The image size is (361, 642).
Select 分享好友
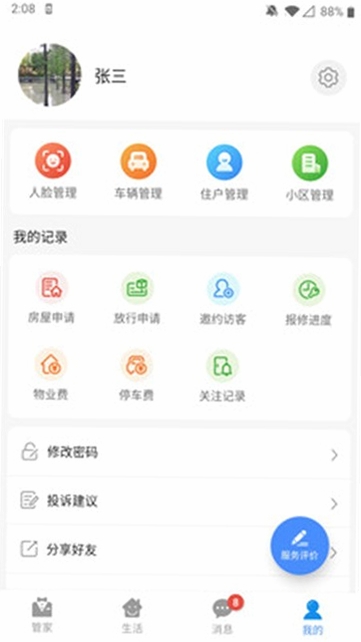click(x=179, y=549)
